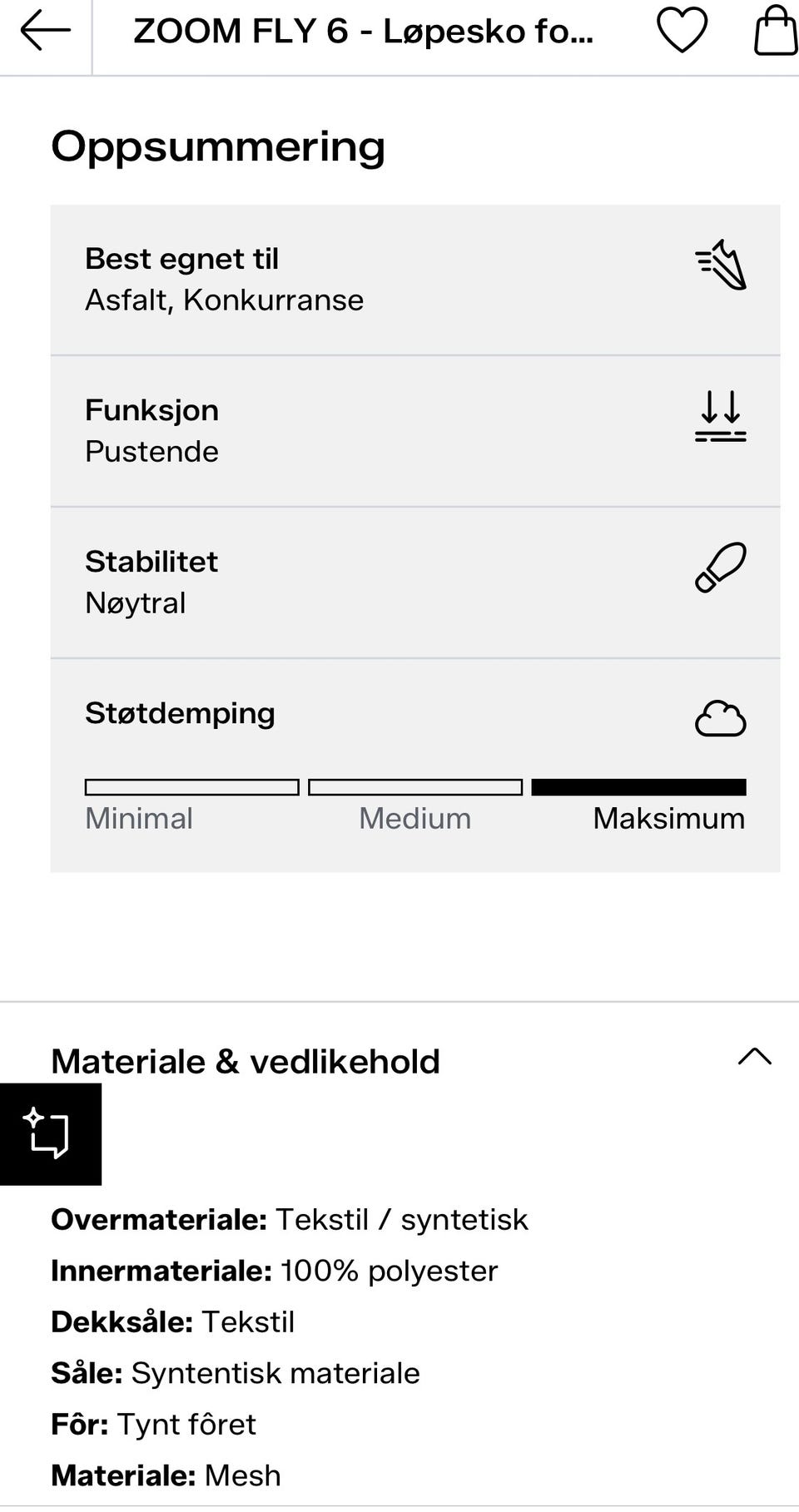Add ZOOM FLY 6 to favorites via heart icon
Image resolution: width=799 pixels, height=1512 pixels.
click(681, 30)
